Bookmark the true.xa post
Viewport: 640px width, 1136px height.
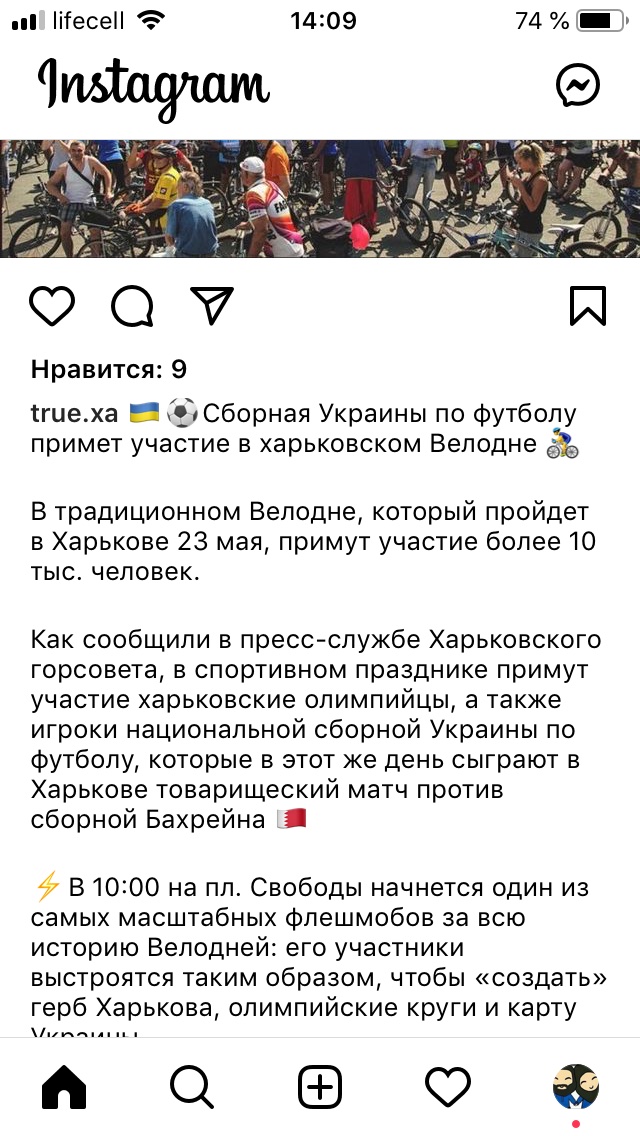[588, 306]
